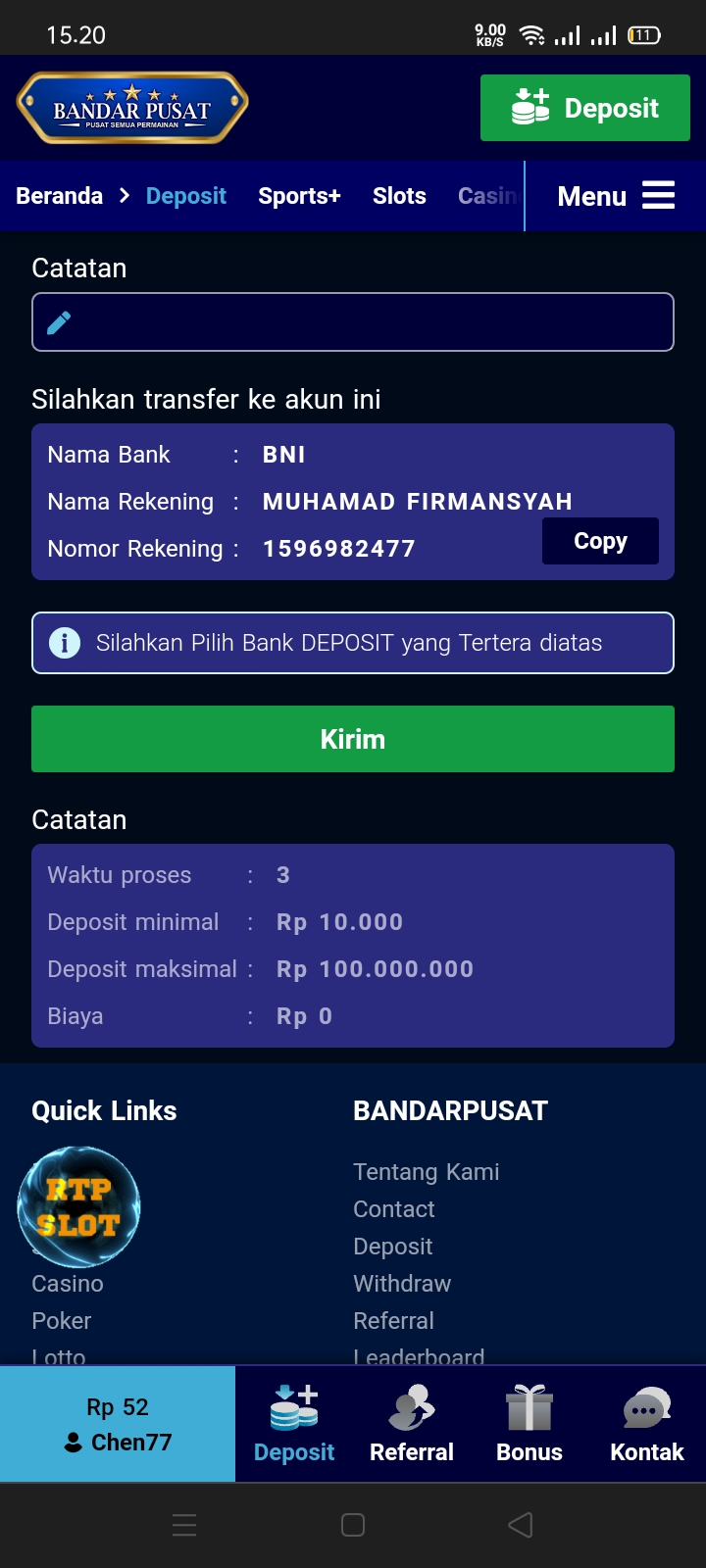Switch to Referral in the bottom bar

(412, 1424)
